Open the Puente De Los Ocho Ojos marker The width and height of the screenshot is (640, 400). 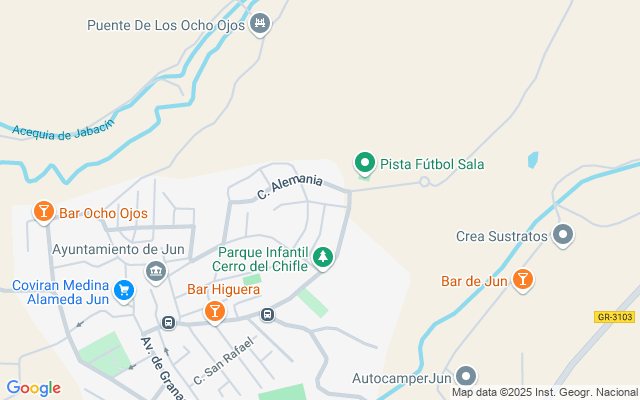[261, 23]
